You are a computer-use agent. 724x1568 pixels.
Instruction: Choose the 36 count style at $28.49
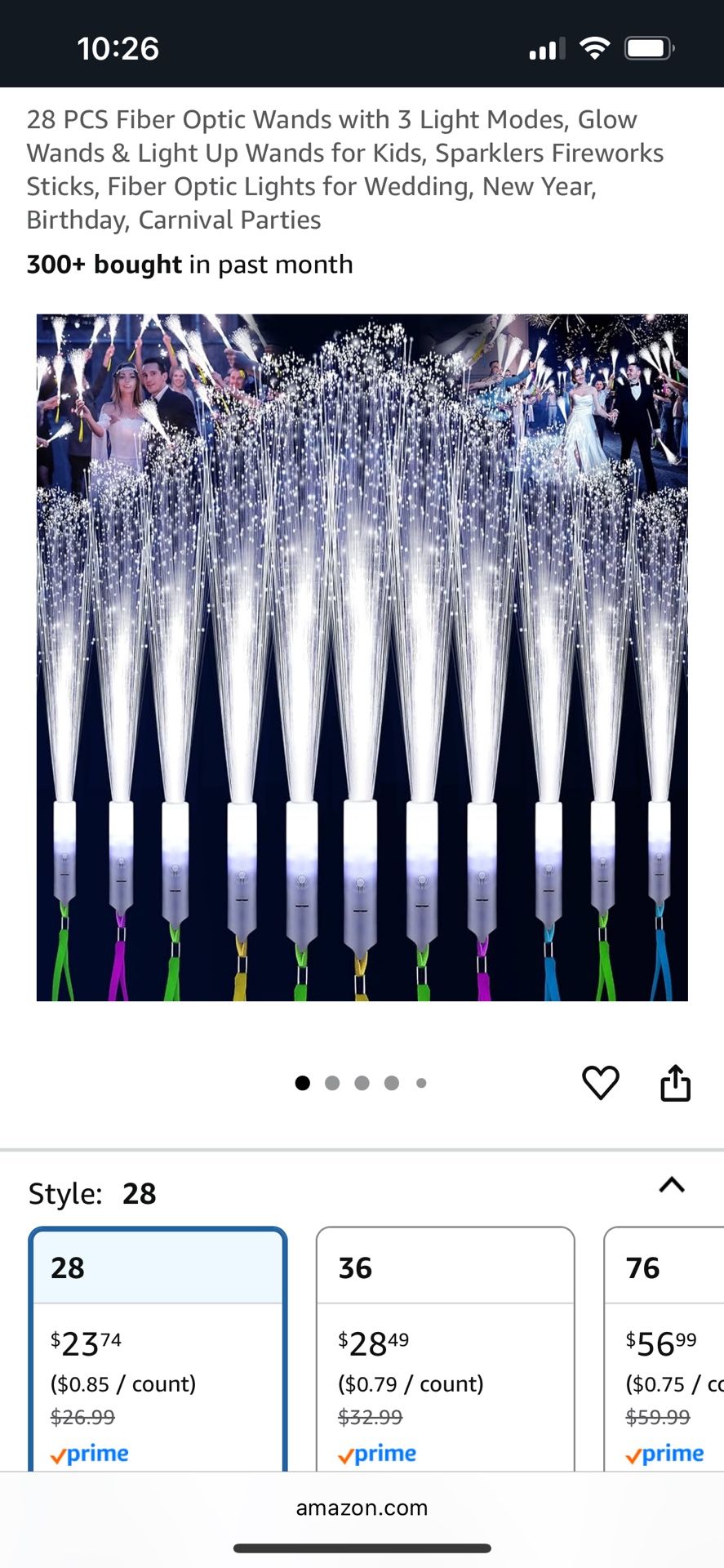pyautogui.click(x=445, y=1347)
